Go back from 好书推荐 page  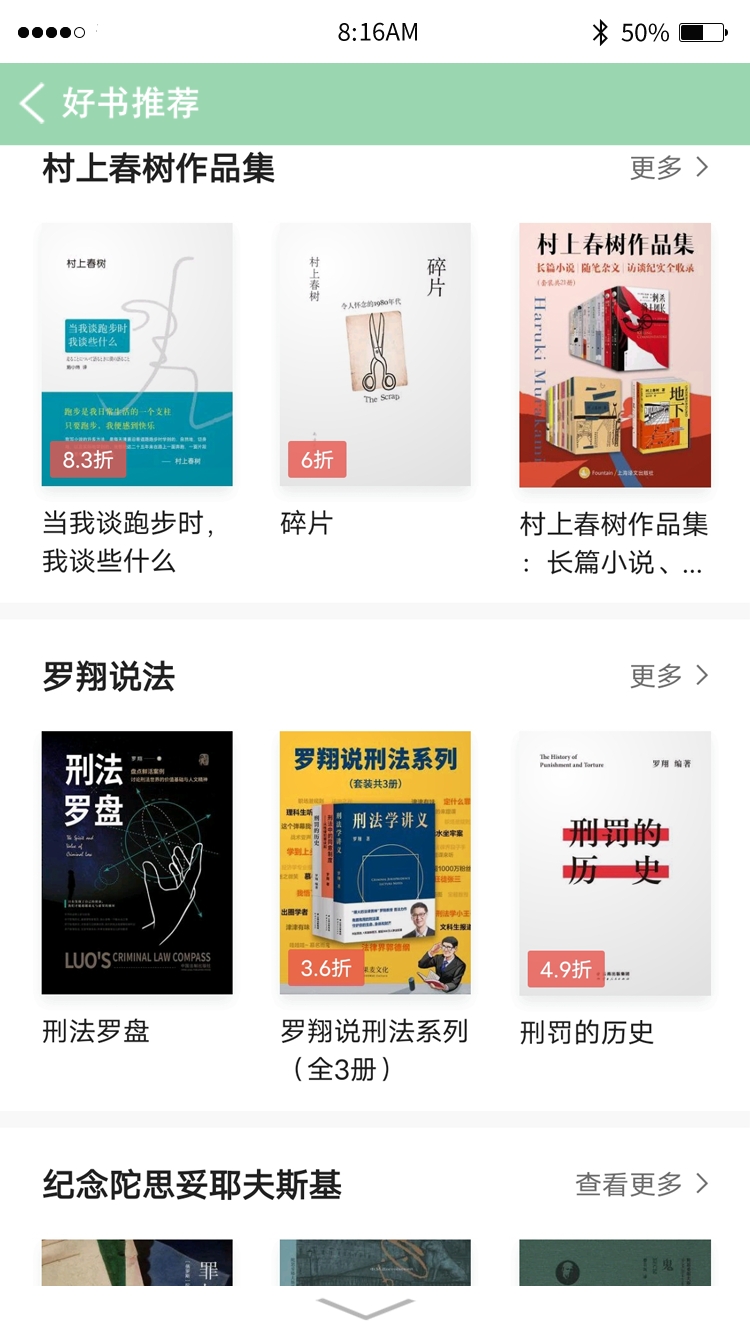[x=32, y=103]
